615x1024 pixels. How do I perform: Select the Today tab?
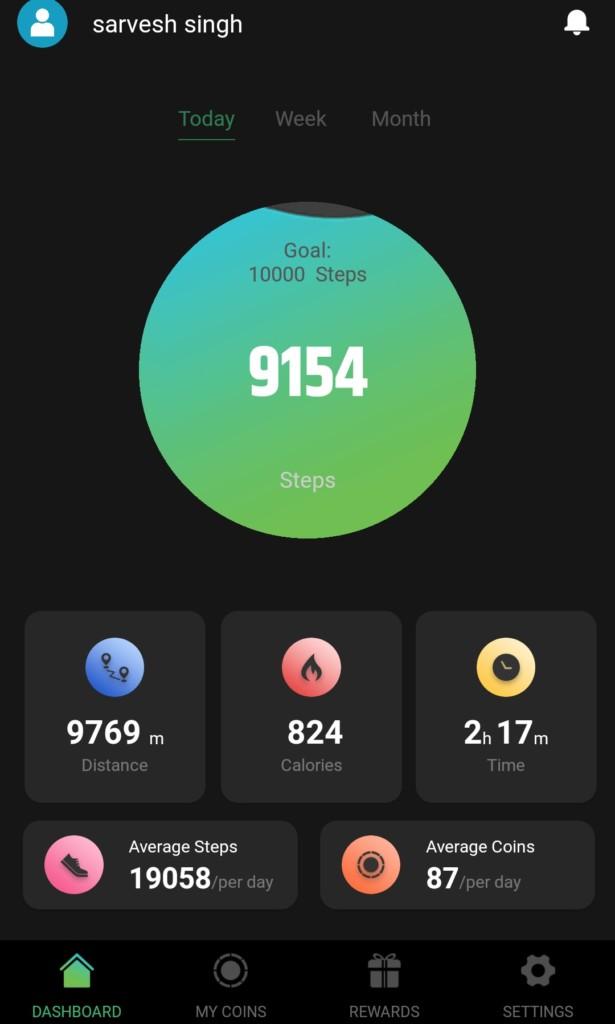206,119
